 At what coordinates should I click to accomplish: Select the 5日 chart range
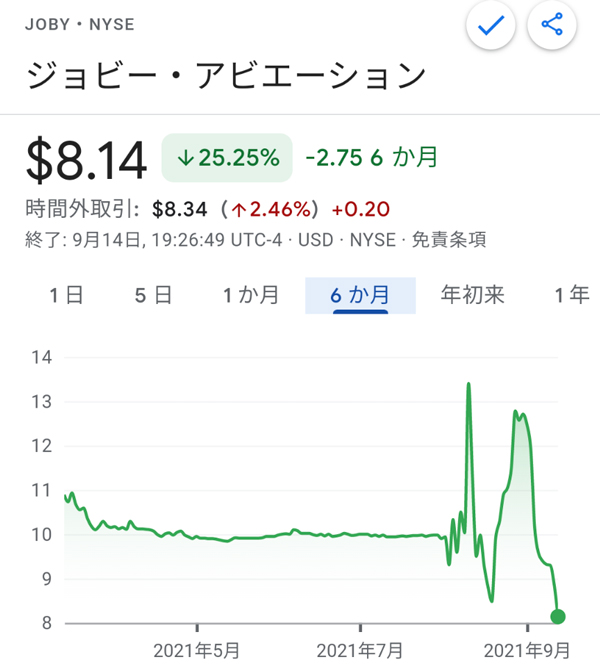(x=153, y=295)
